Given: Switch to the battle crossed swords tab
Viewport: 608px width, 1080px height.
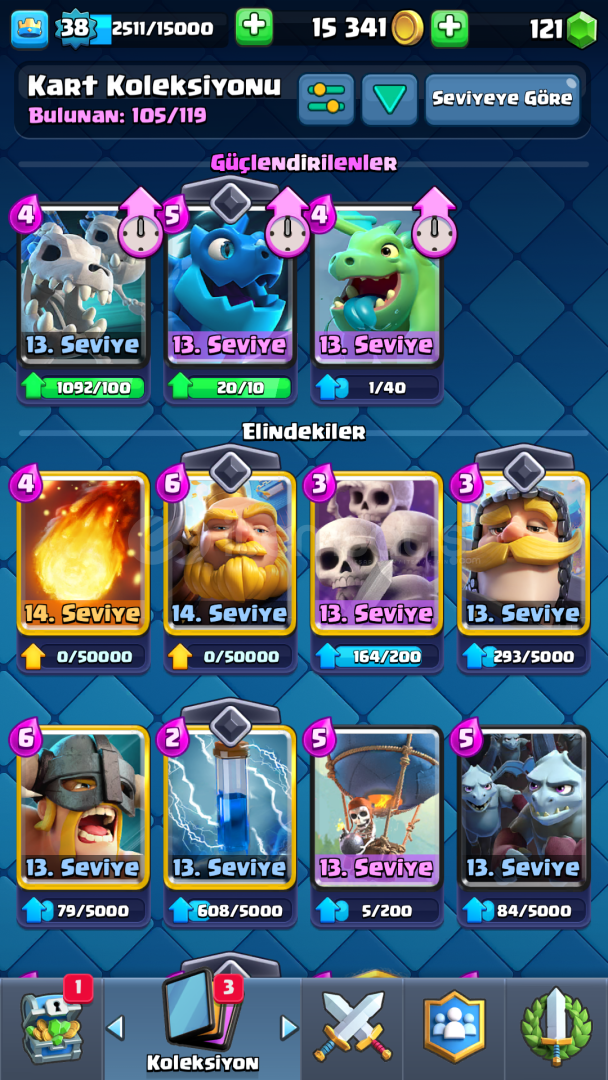Looking at the screenshot, I should [x=353, y=1028].
